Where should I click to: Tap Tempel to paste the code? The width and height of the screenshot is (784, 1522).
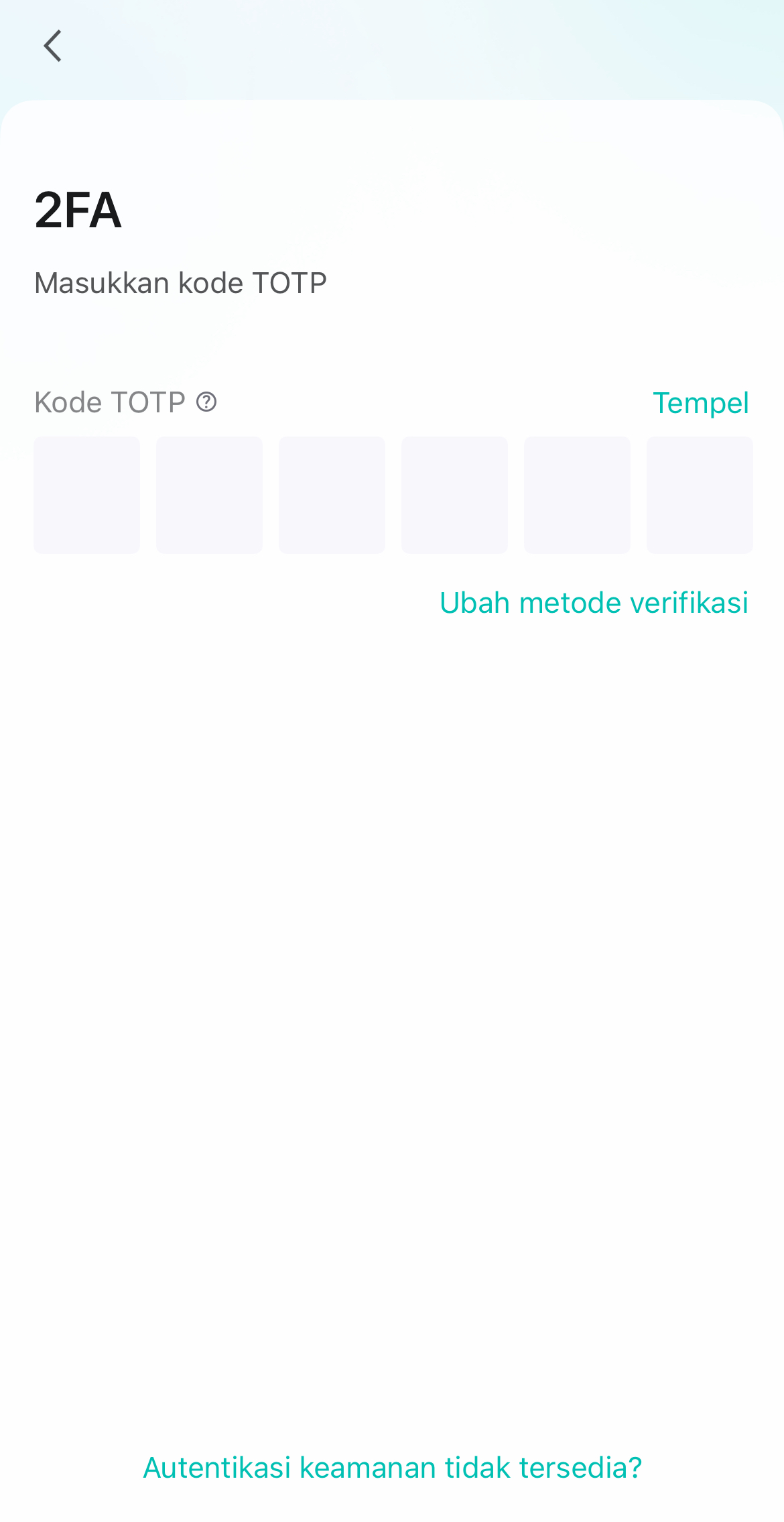click(700, 403)
